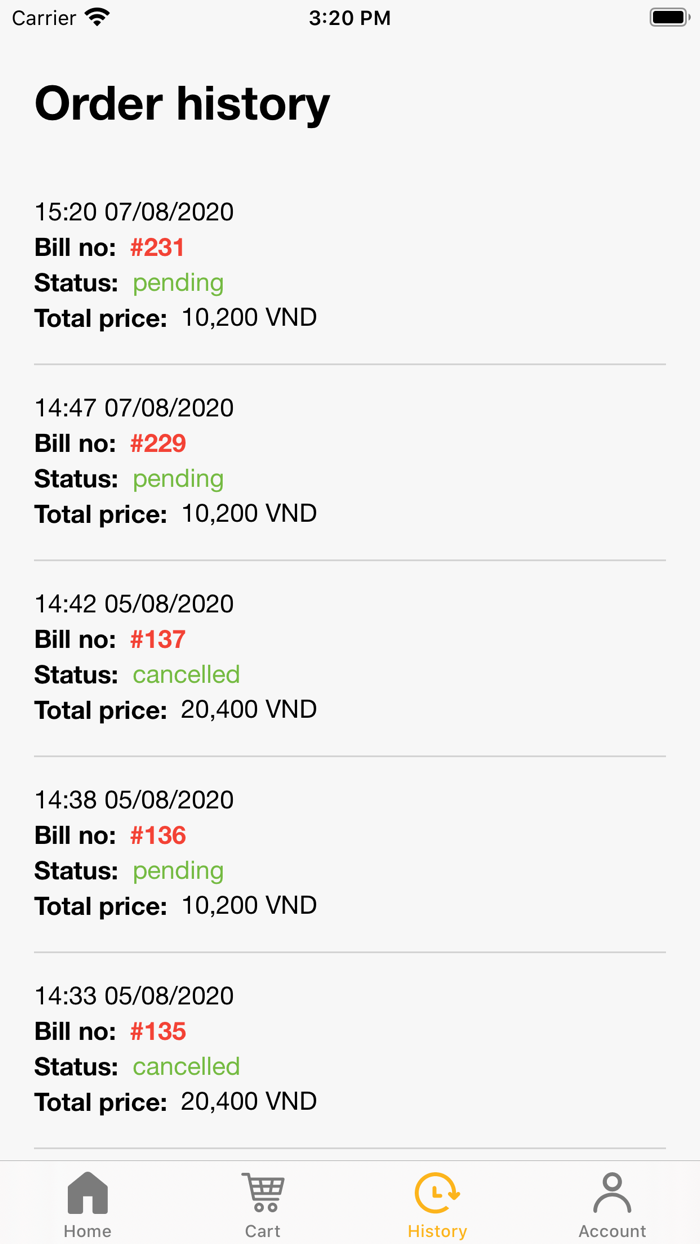Open the Cart tab
The width and height of the screenshot is (700, 1244).
pos(263,1204)
